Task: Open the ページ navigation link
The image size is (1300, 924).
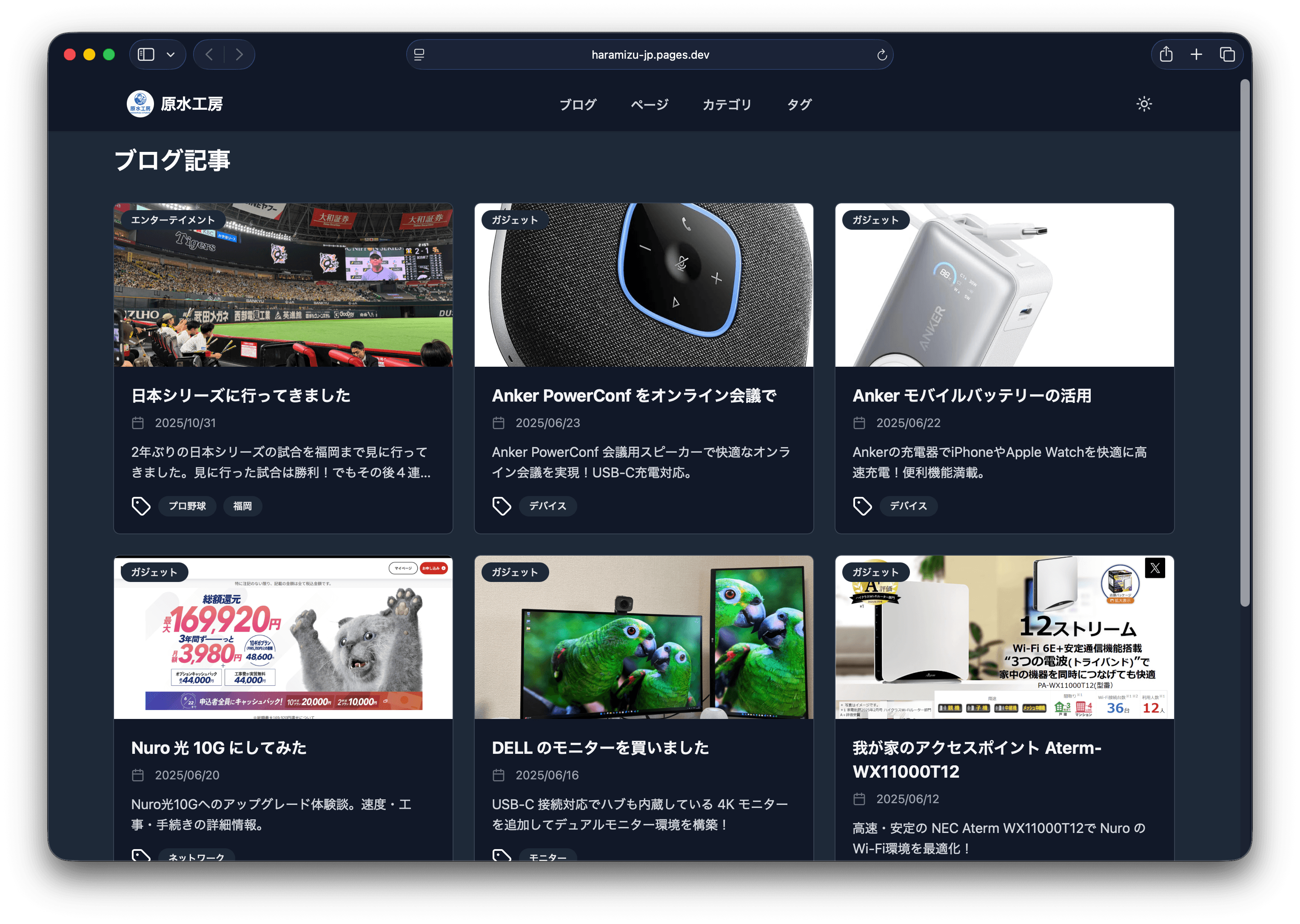Action: pyautogui.click(x=649, y=105)
